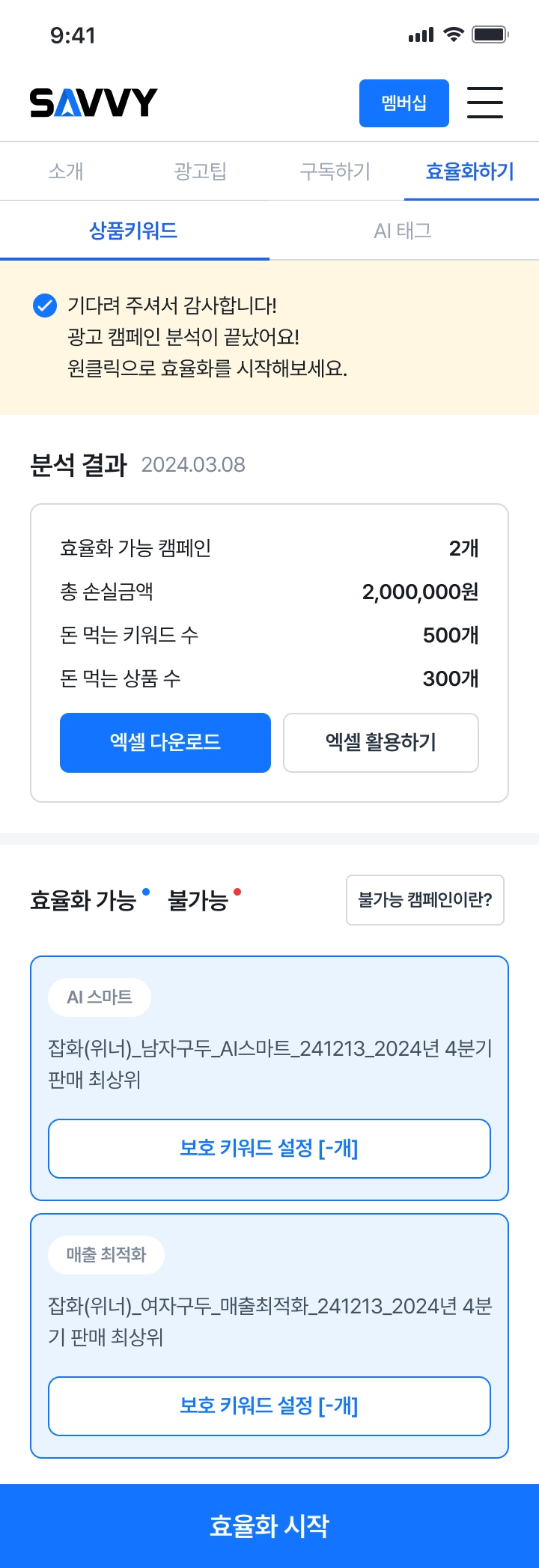Tap 엑셀 활용하기 button
Image resolution: width=539 pixels, height=1568 pixels.
[x=380, y=742]
